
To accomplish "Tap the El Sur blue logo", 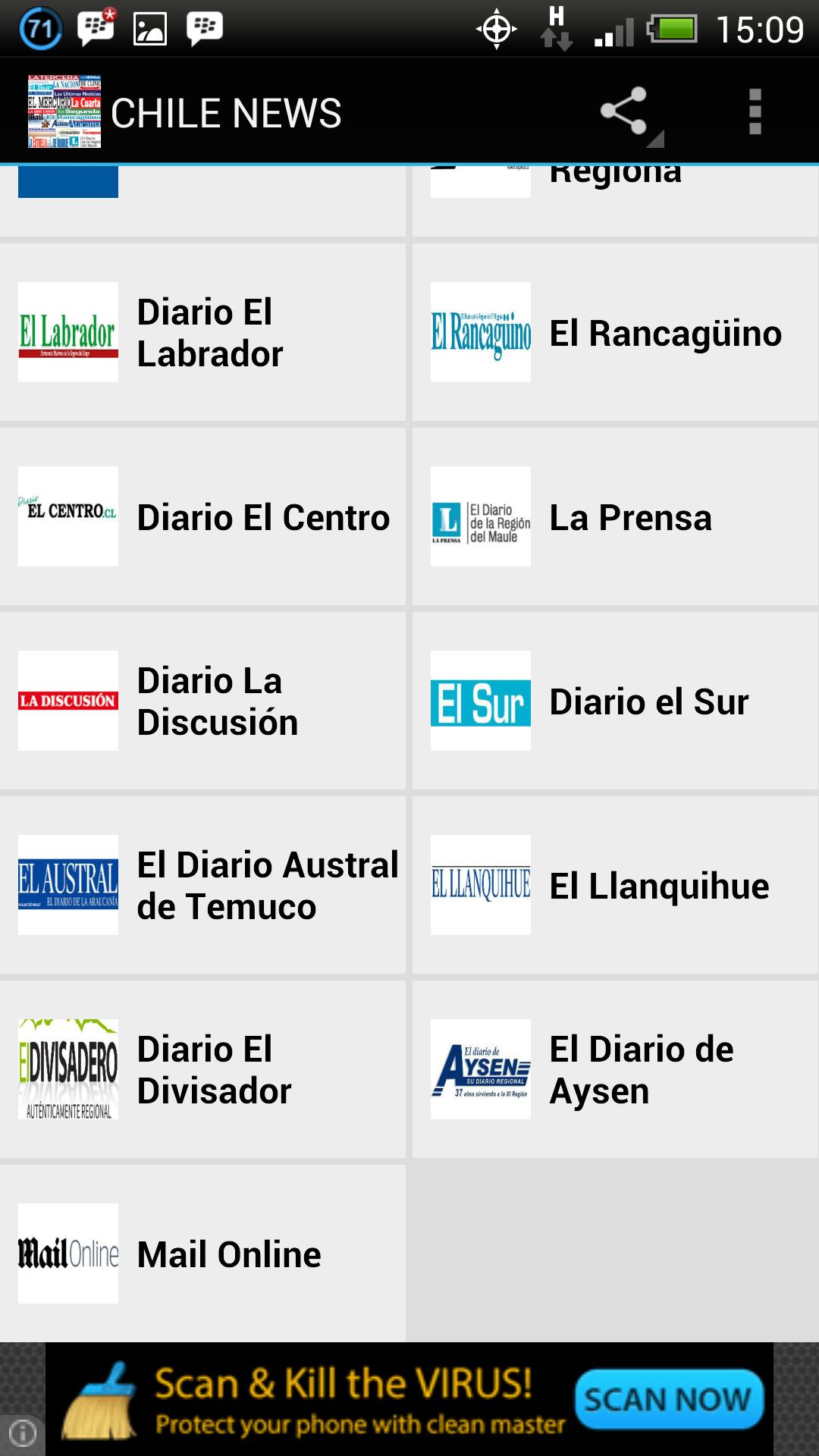I will tap(481, 701).
